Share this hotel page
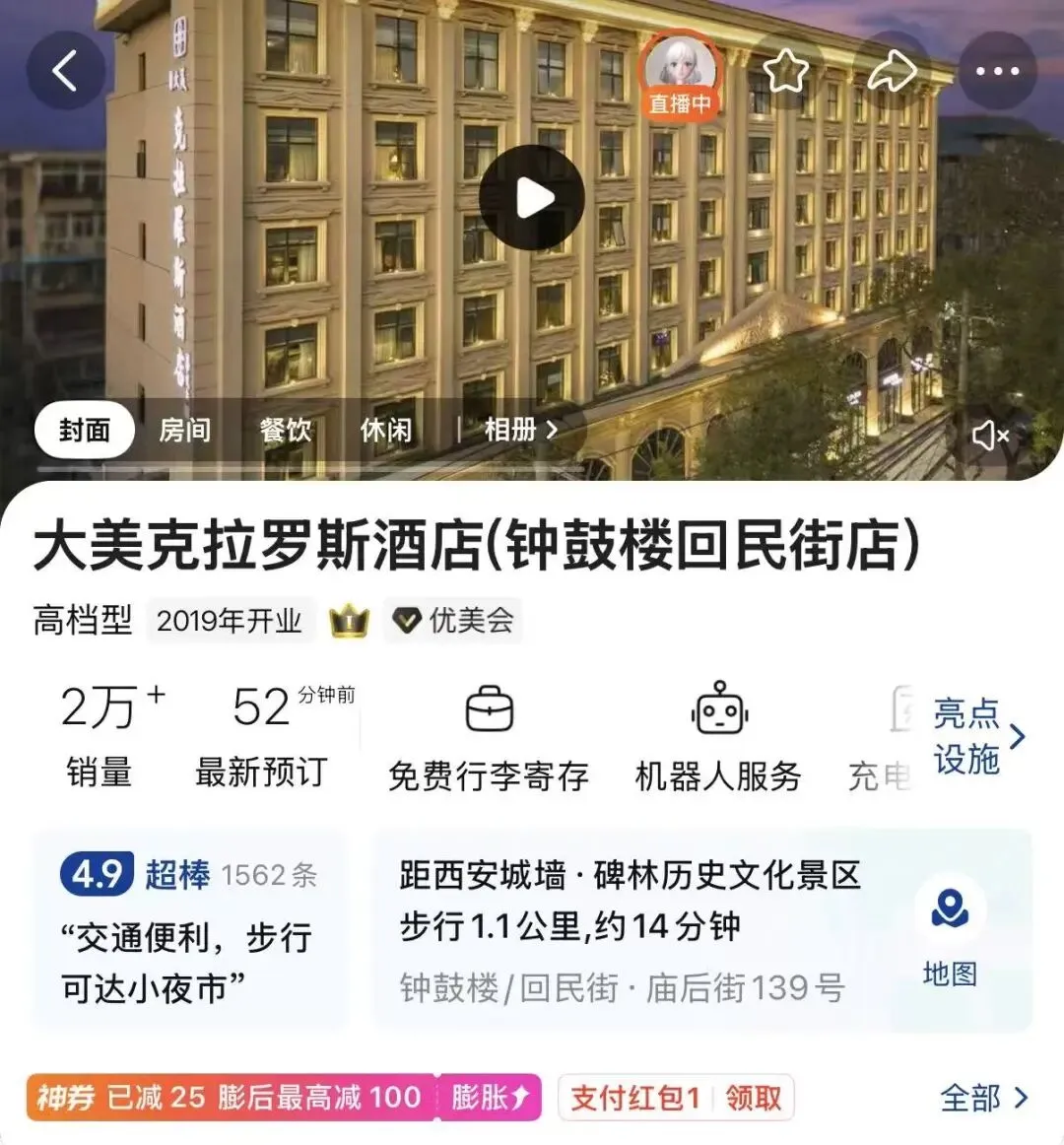 pyautogui.click(x=891, y=71)
